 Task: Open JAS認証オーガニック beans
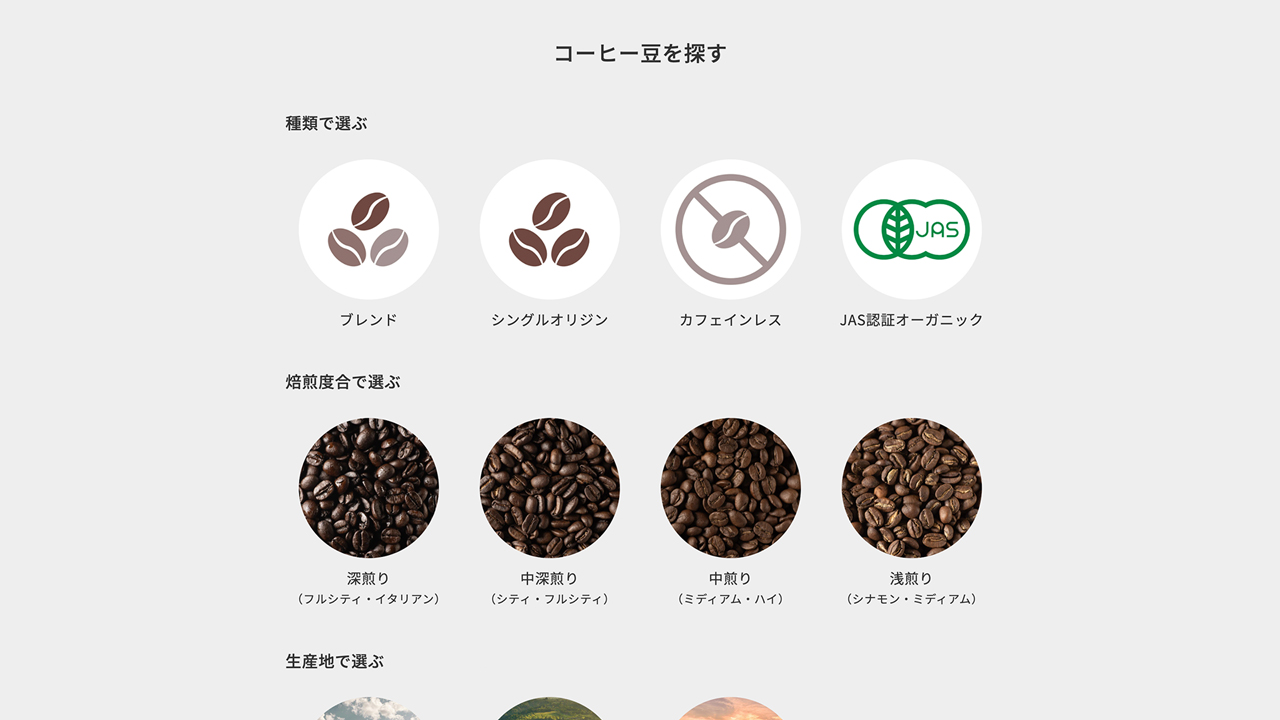tap(911, 230)
